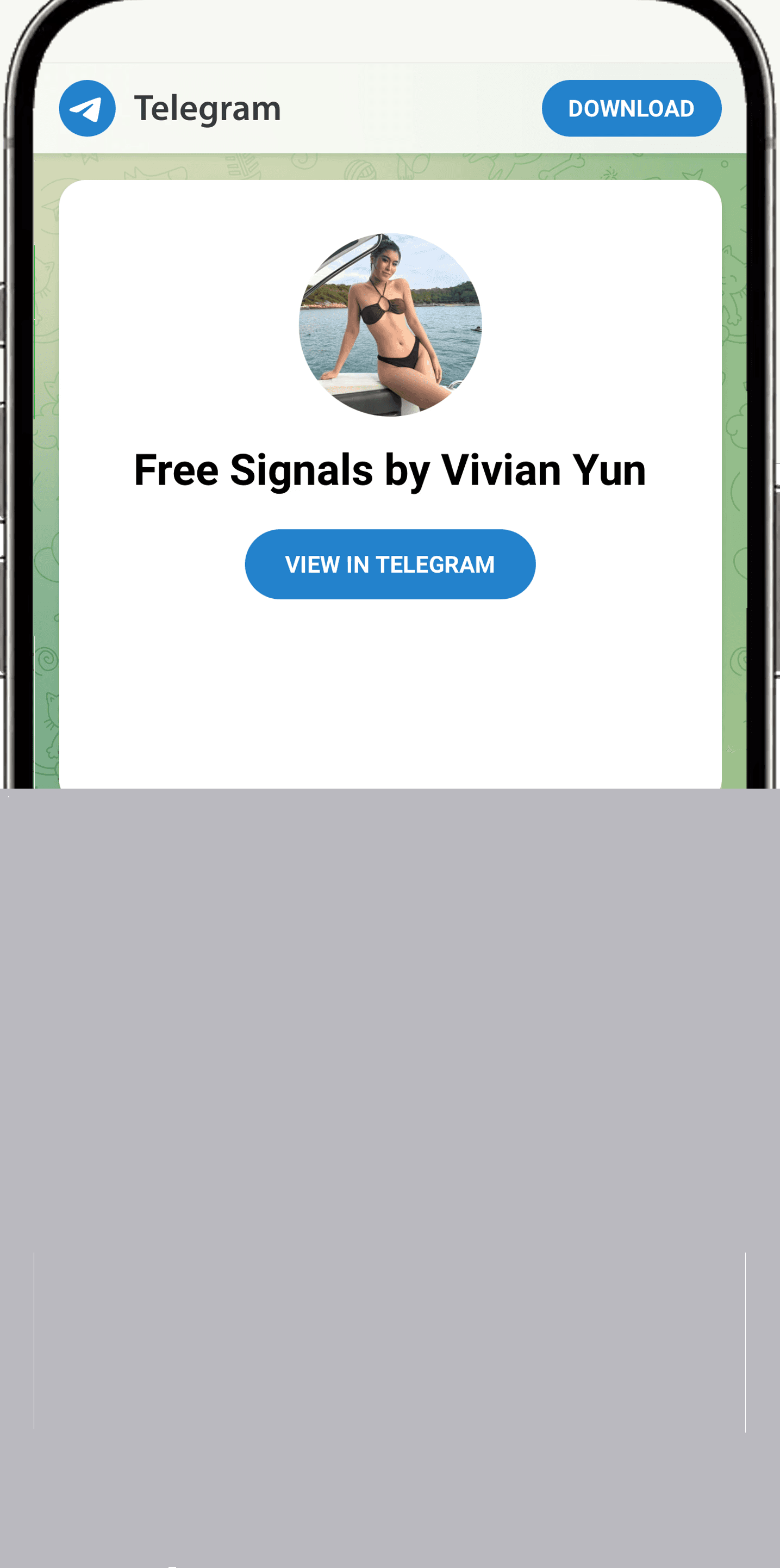Click the DOWNLOAD button

(632, 108)
